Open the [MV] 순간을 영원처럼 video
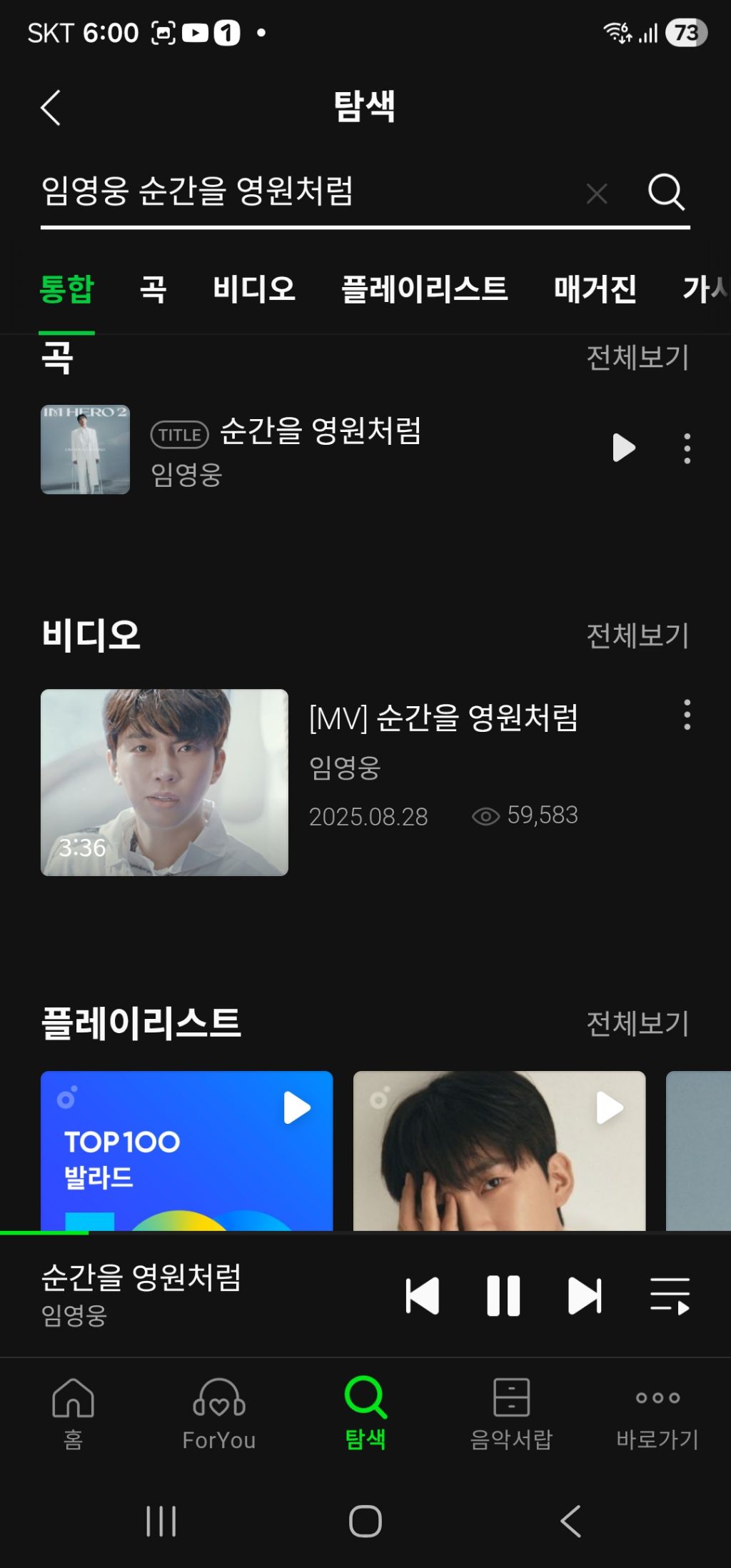The height and width of the screenshot is (1568, 731). (x=164, y=782)
